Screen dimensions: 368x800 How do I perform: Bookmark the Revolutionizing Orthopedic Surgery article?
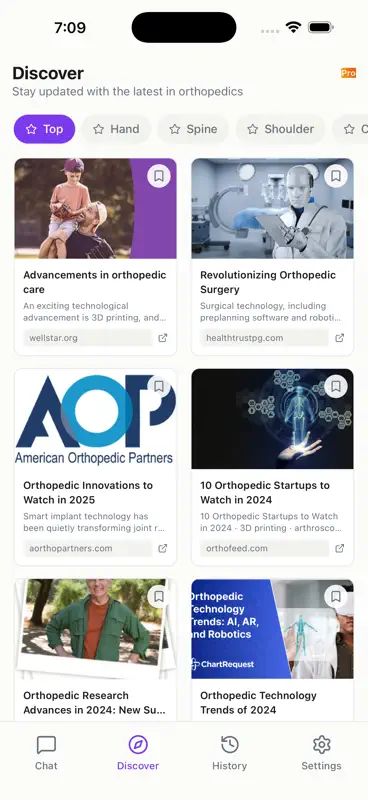point(336,176)
